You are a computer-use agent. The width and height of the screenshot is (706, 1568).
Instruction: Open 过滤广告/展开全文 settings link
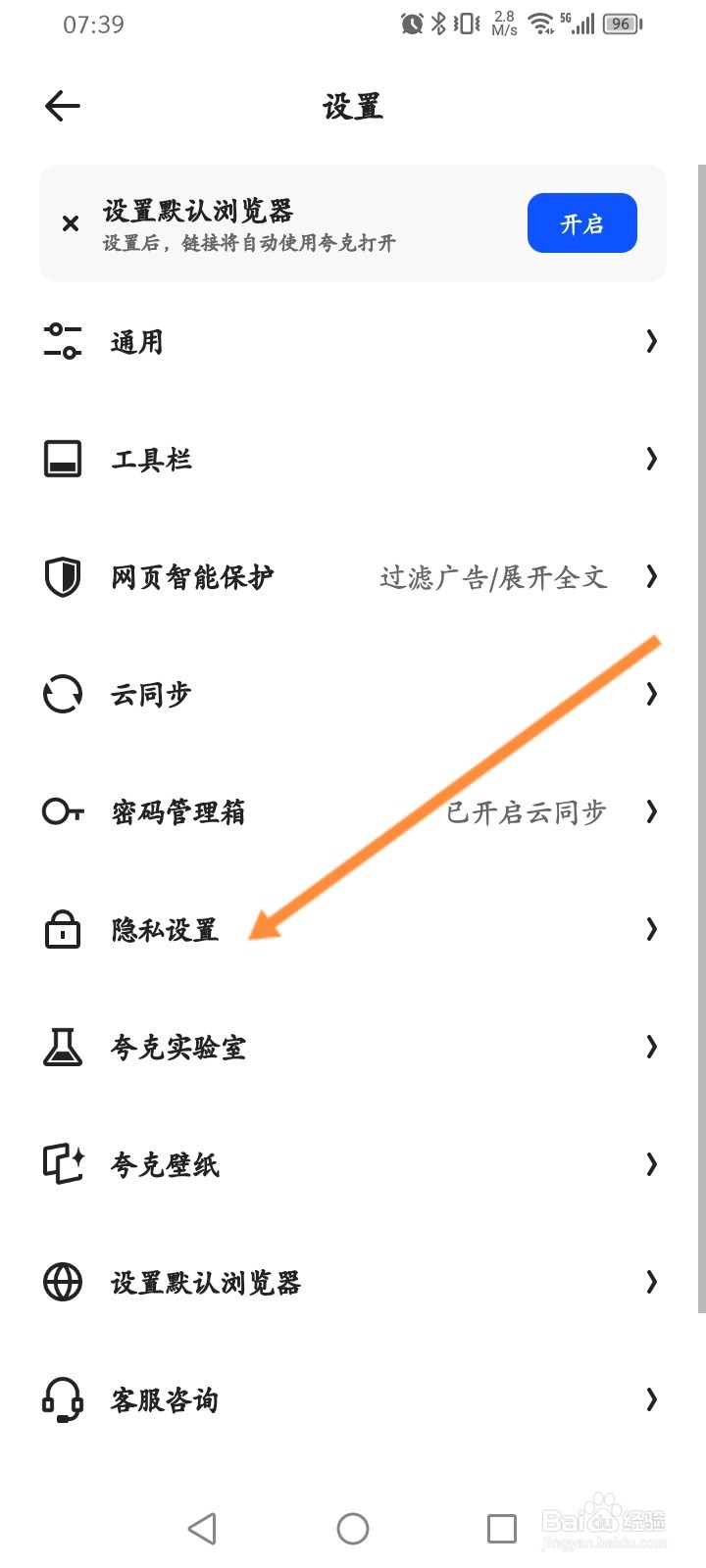pyautogui.click(x=493, y=577)
